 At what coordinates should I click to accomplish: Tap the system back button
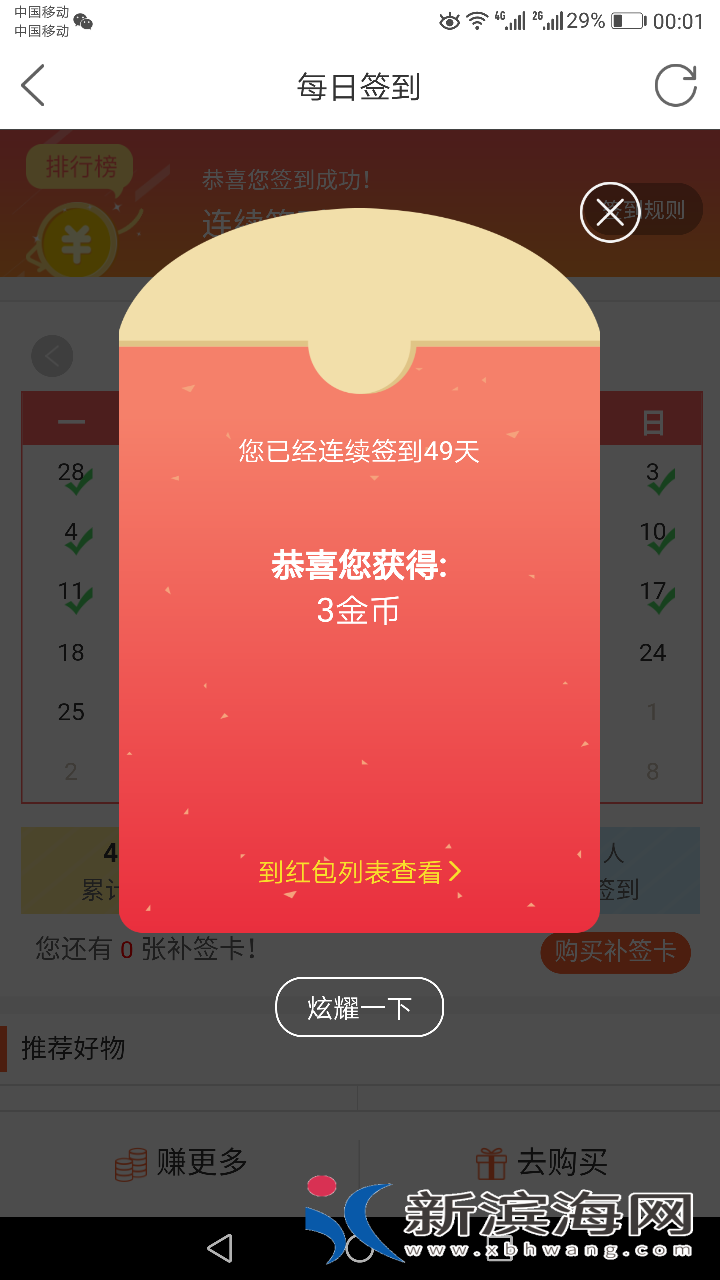[x=219, y=1248]
